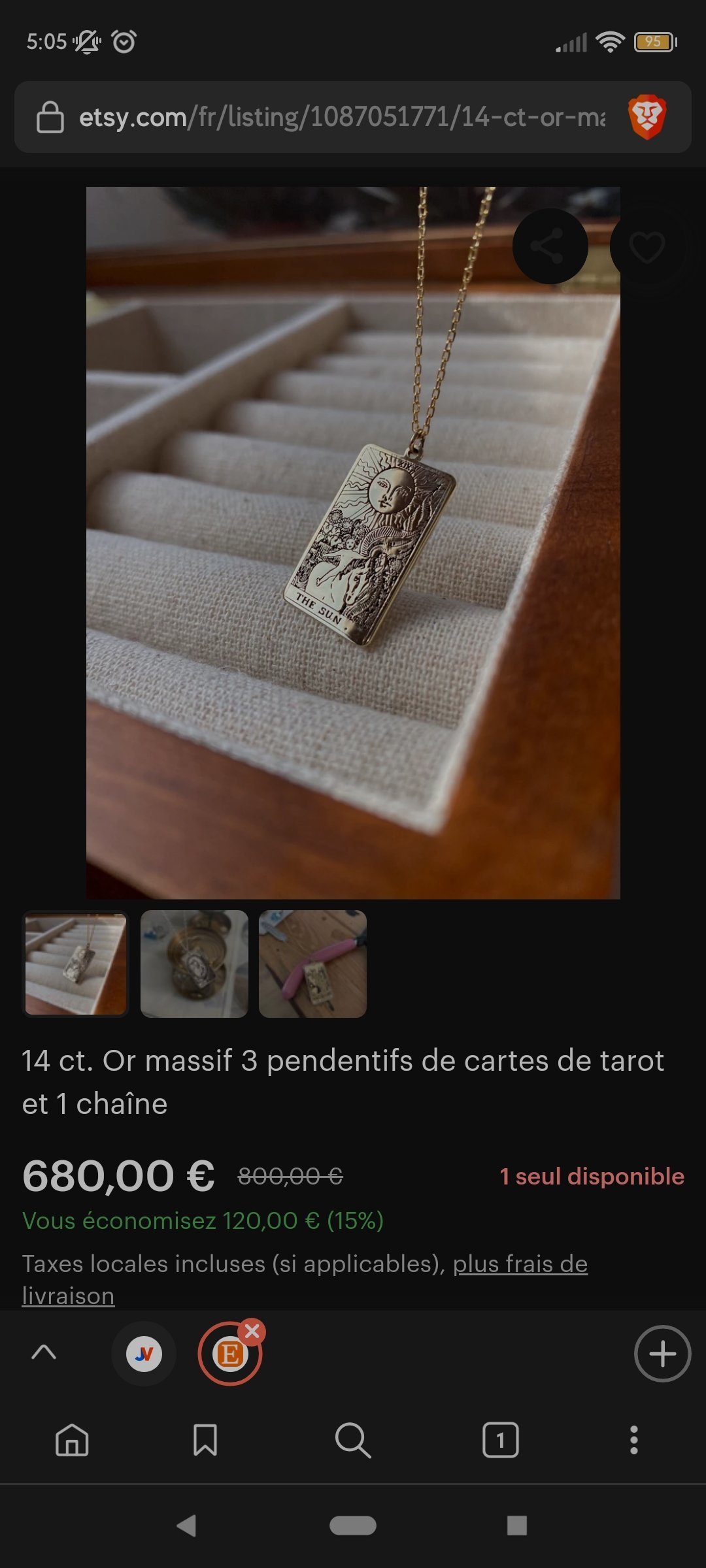Viewport: 706px width, 1568px height.
Task: Open a new tab with the plus button
Action: [x=662, y=1354]
